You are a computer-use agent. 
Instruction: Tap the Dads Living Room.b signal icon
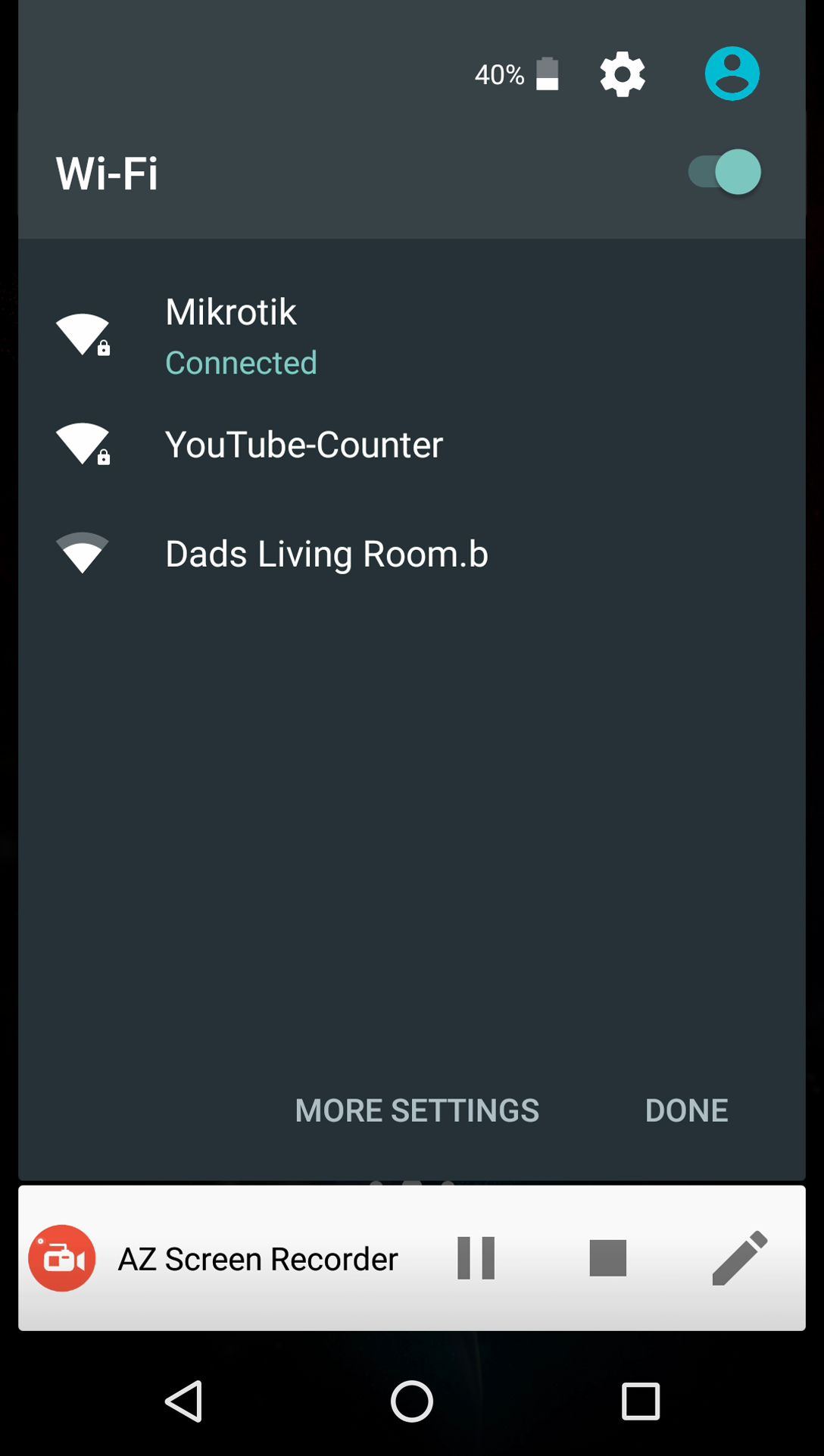tap(82, 553)
